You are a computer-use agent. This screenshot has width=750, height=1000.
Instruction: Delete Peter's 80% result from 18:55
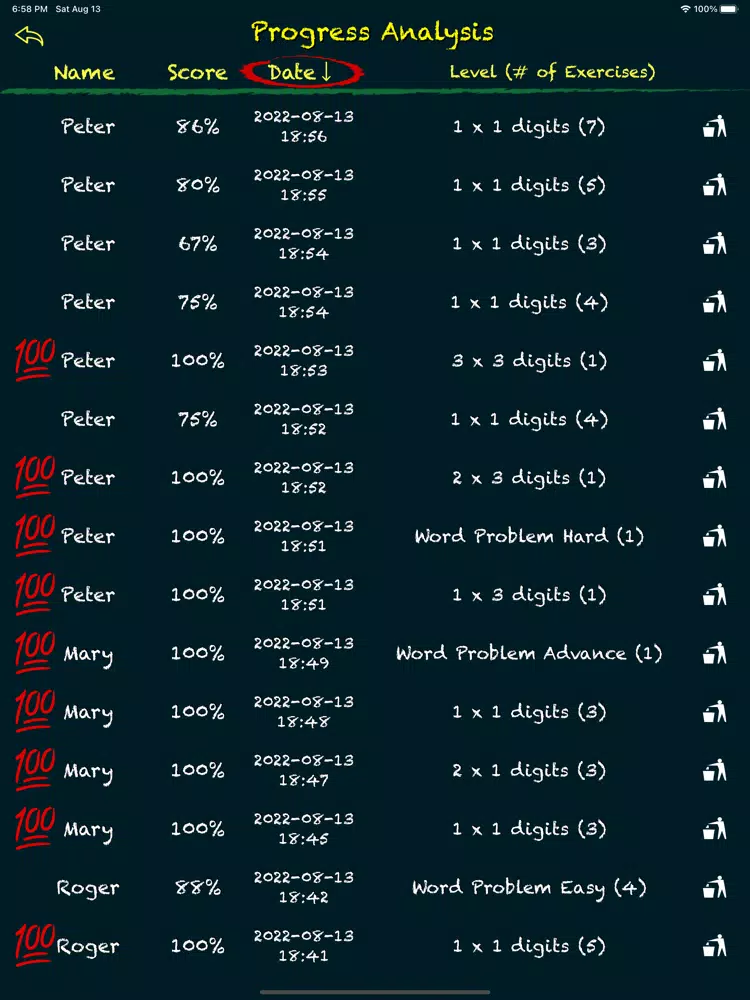[x=714, y=185]
